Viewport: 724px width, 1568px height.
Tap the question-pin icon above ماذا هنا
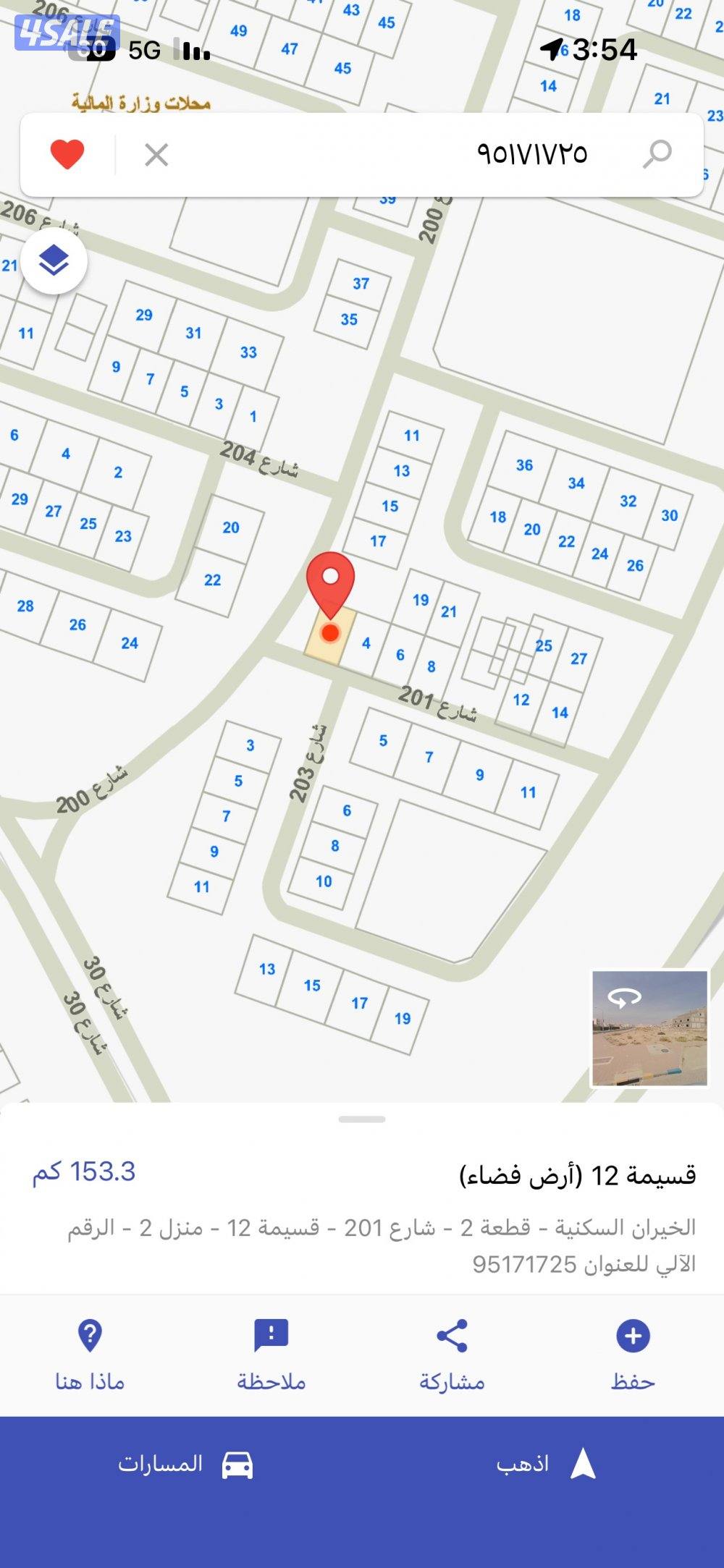tap(90, 1334)
